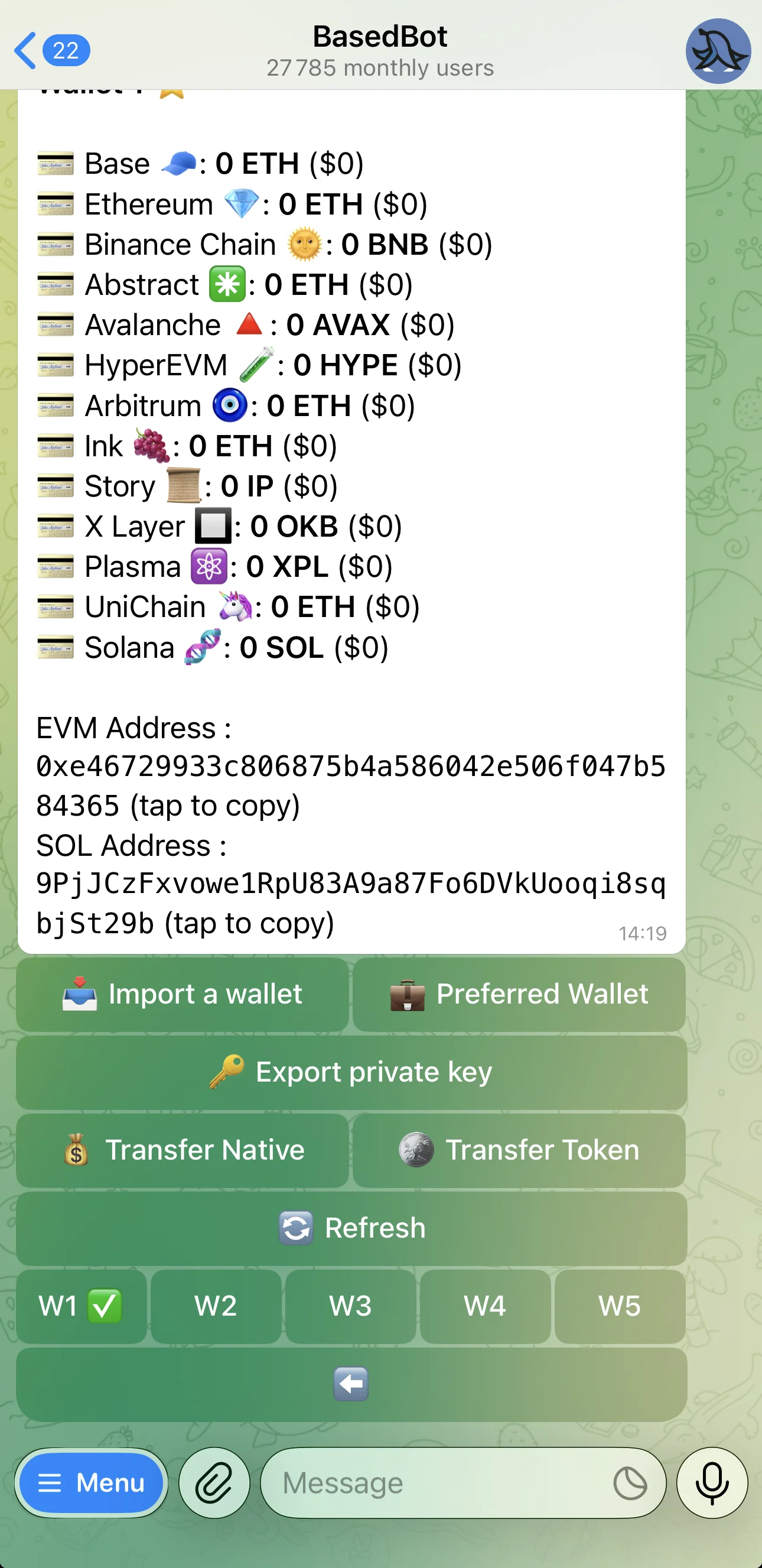Switch to wallet W5
The width and height of the screenshot is (762, 1568).
[x=620, y=1306]
